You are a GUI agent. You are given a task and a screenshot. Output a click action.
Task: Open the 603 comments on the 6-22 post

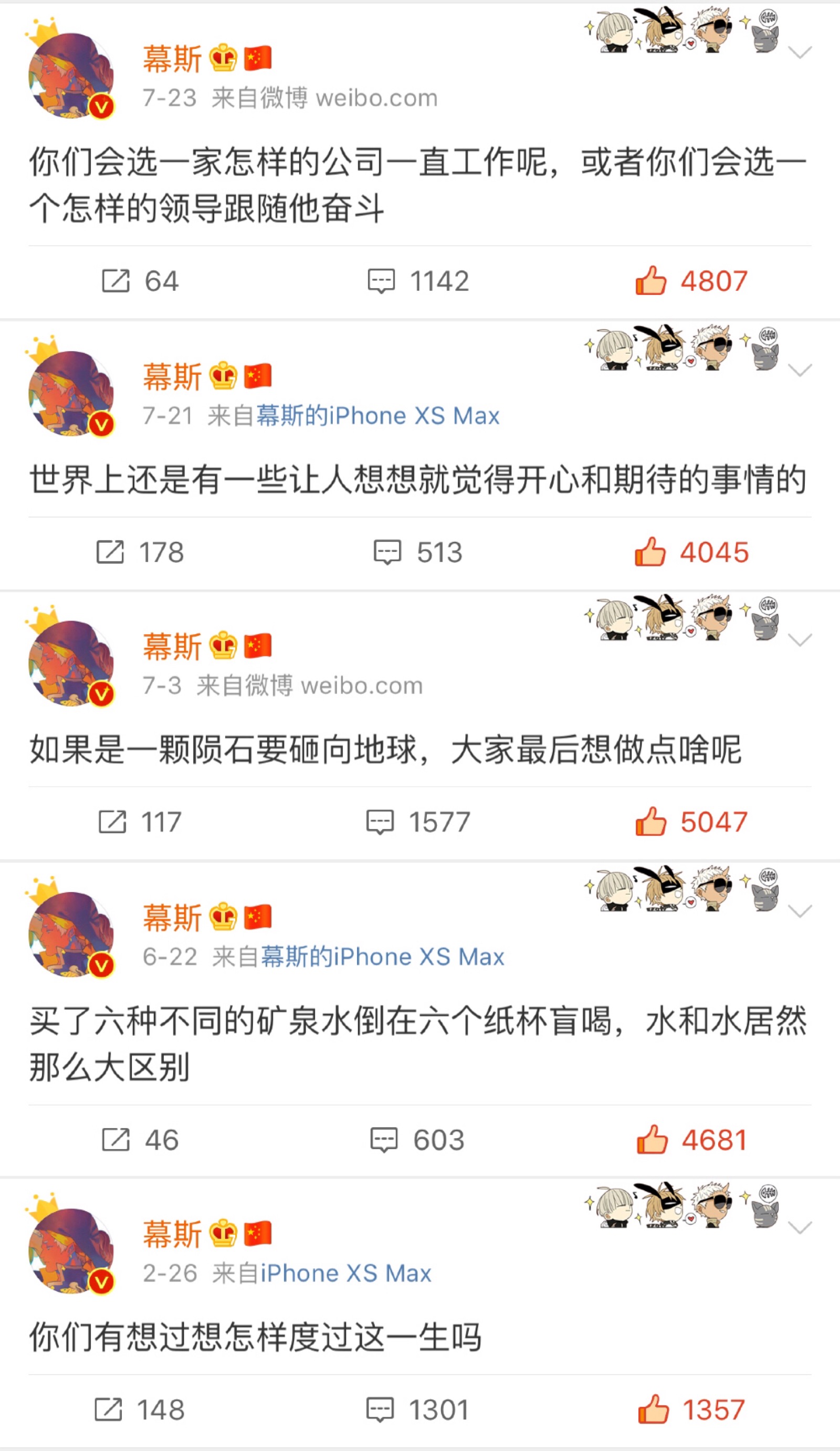417,1140
